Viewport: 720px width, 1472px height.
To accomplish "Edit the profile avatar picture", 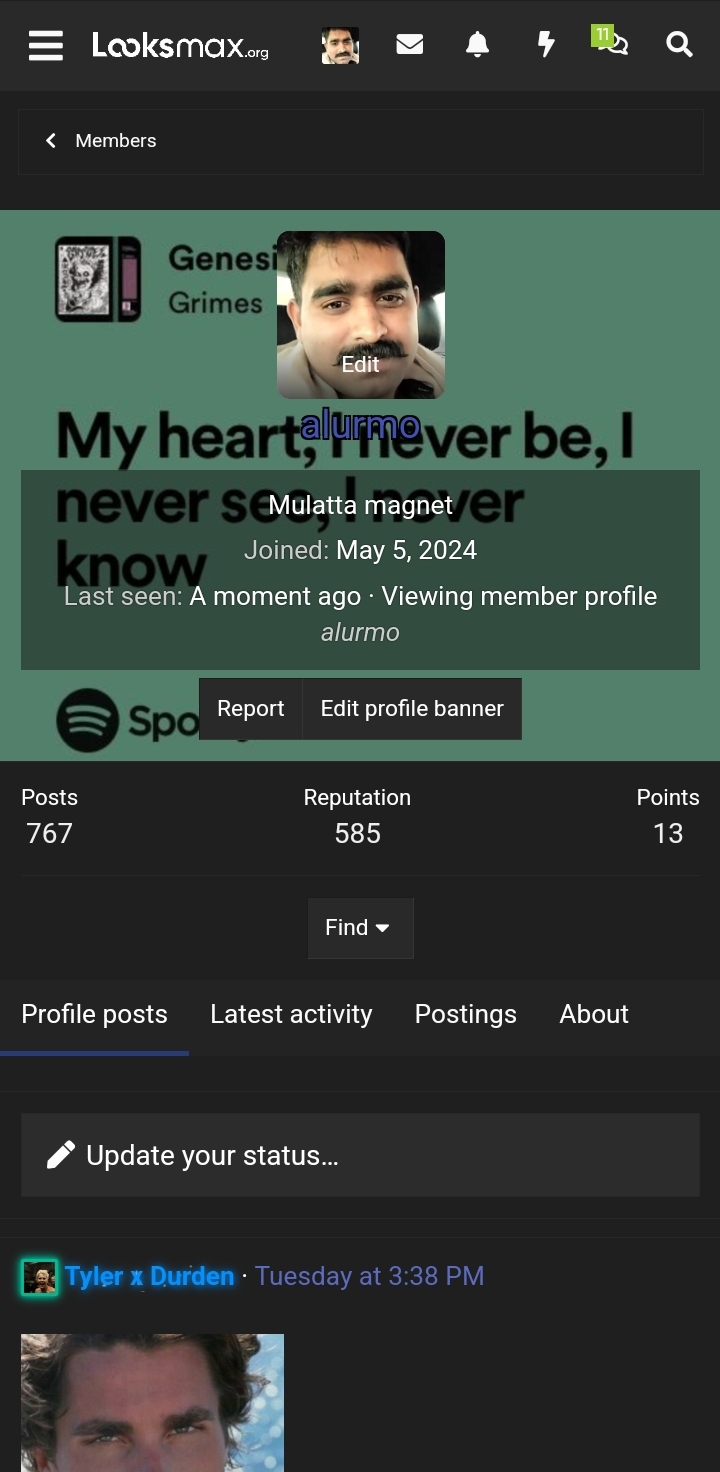I will 360,315.
